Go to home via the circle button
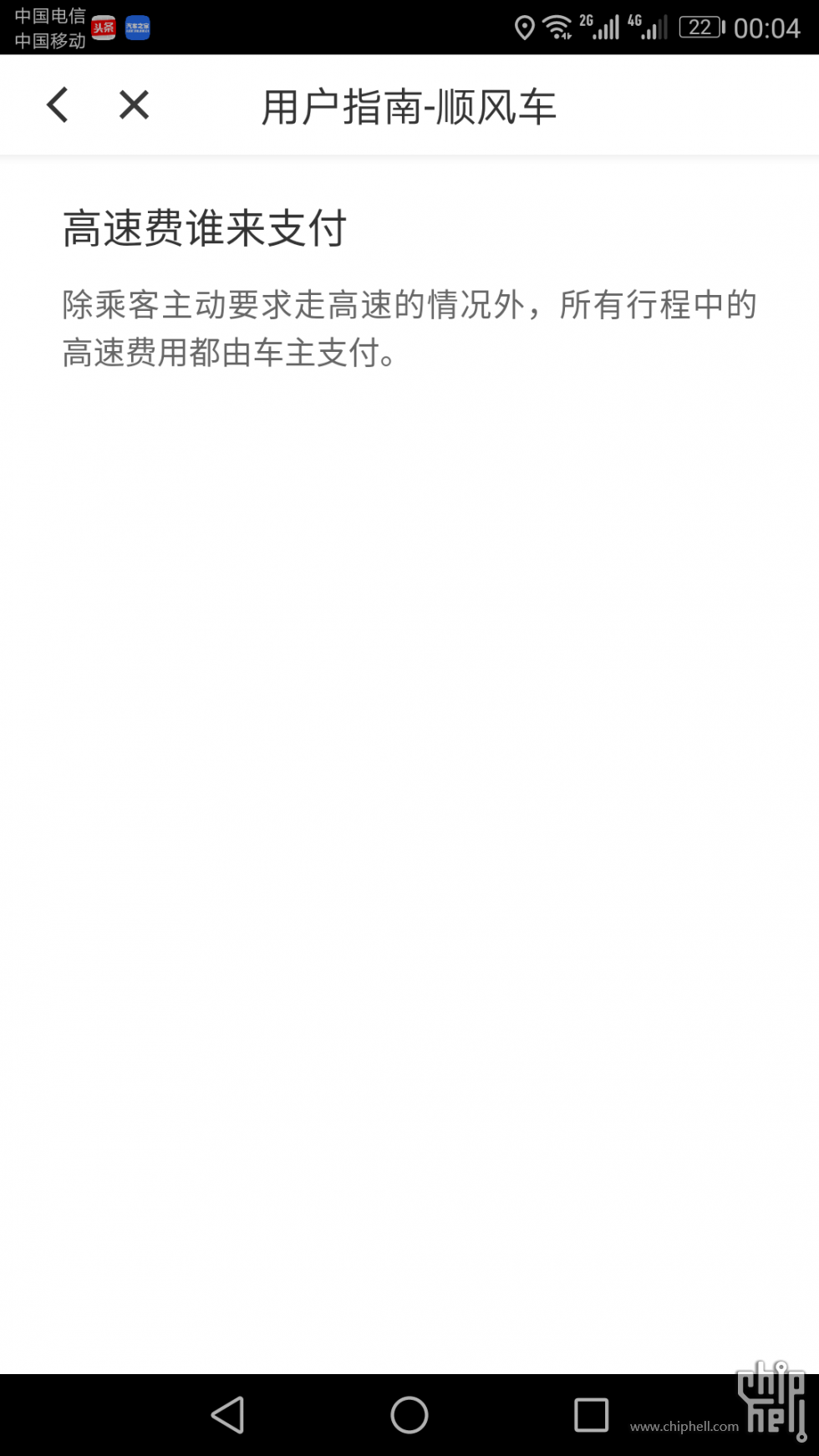This screenshot has height=1456, width=819. point(409,1415)
